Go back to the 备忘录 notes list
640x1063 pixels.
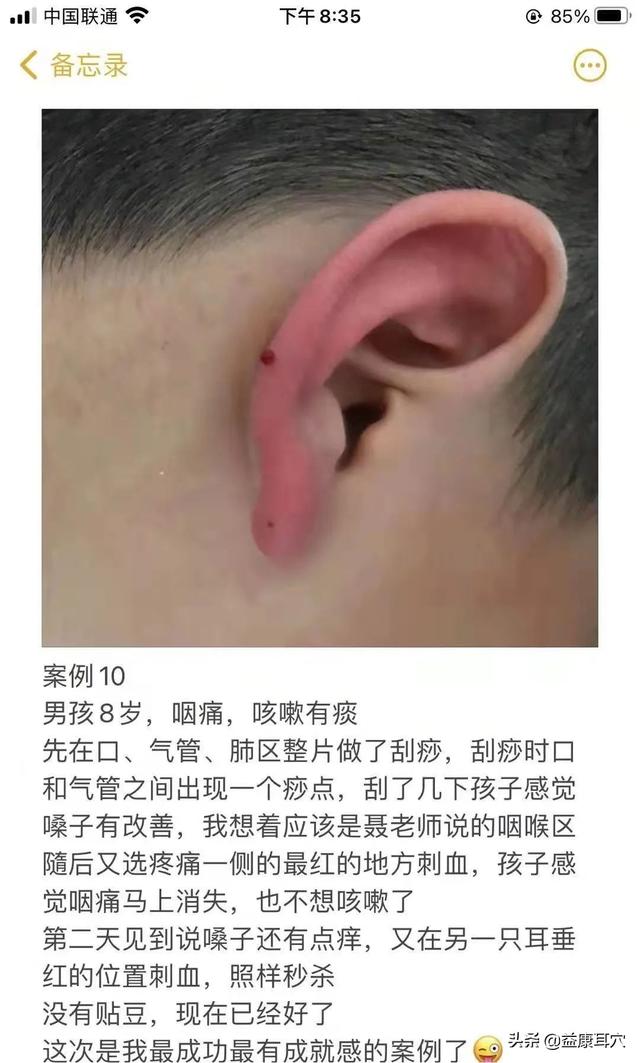(x=74, y=66)
